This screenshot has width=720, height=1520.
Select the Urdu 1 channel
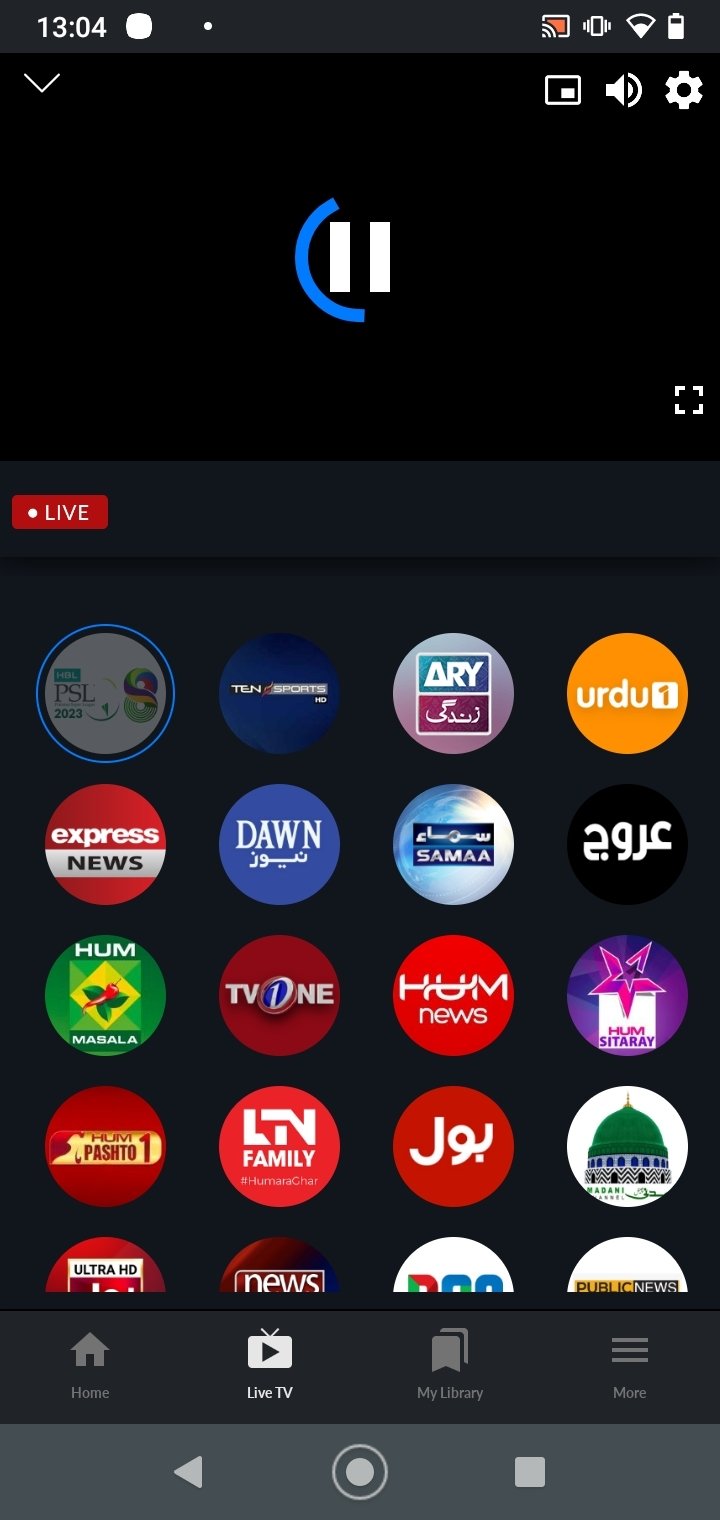[x=627, y=693]
